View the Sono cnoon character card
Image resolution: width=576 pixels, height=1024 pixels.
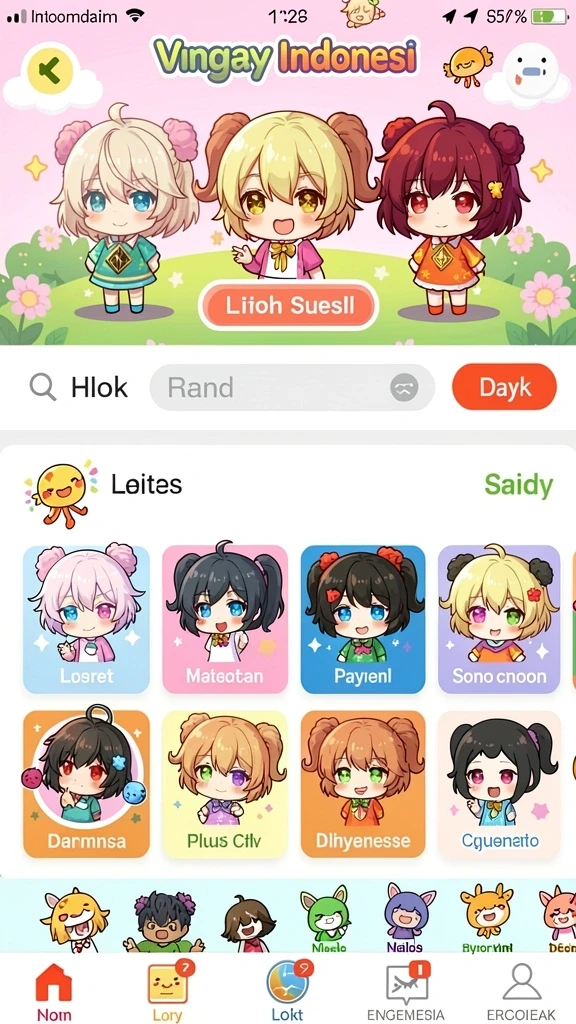point(499,619)
